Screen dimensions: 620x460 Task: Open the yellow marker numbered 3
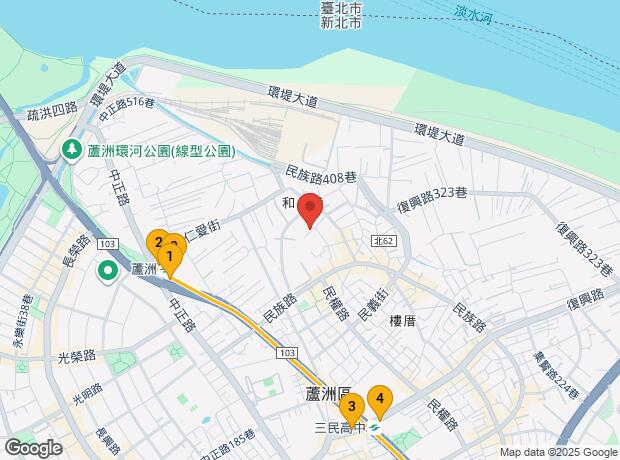[351, 407]
